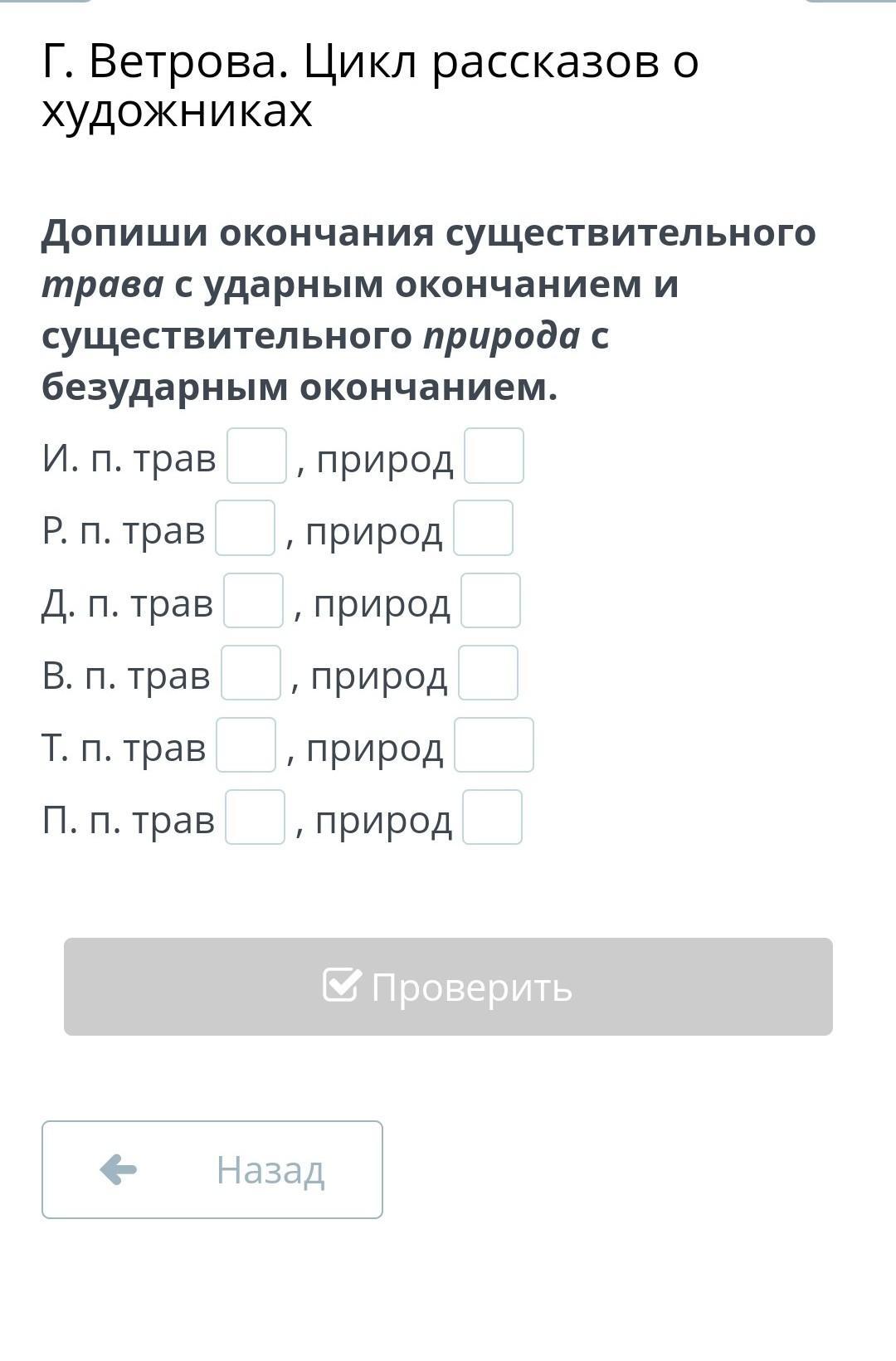This screenshot has width=896, height=1361.
Task: Select the В. п. природ ending field
Action: tap(488, 673)
